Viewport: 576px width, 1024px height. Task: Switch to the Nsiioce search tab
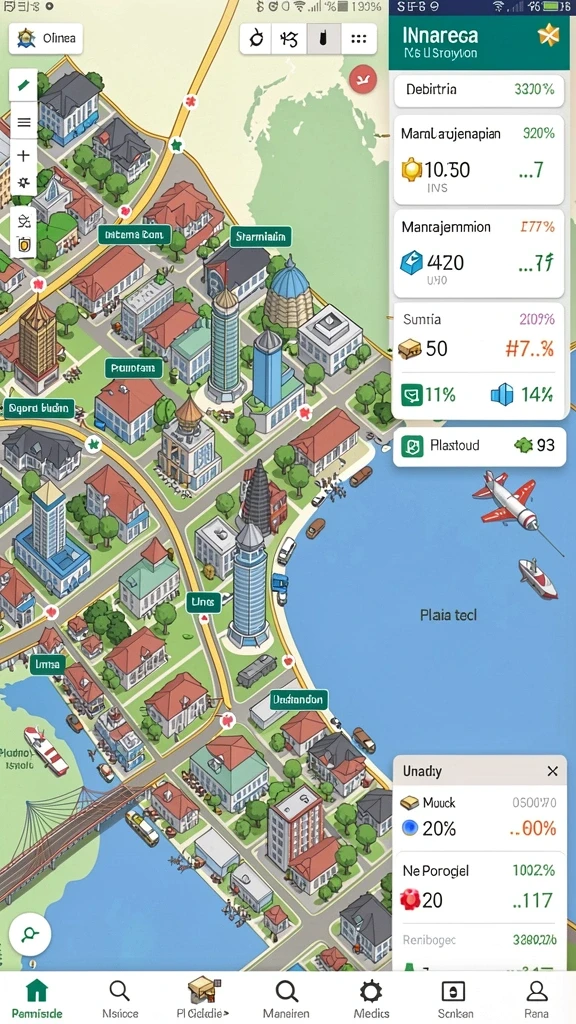(x=120, y=999)
